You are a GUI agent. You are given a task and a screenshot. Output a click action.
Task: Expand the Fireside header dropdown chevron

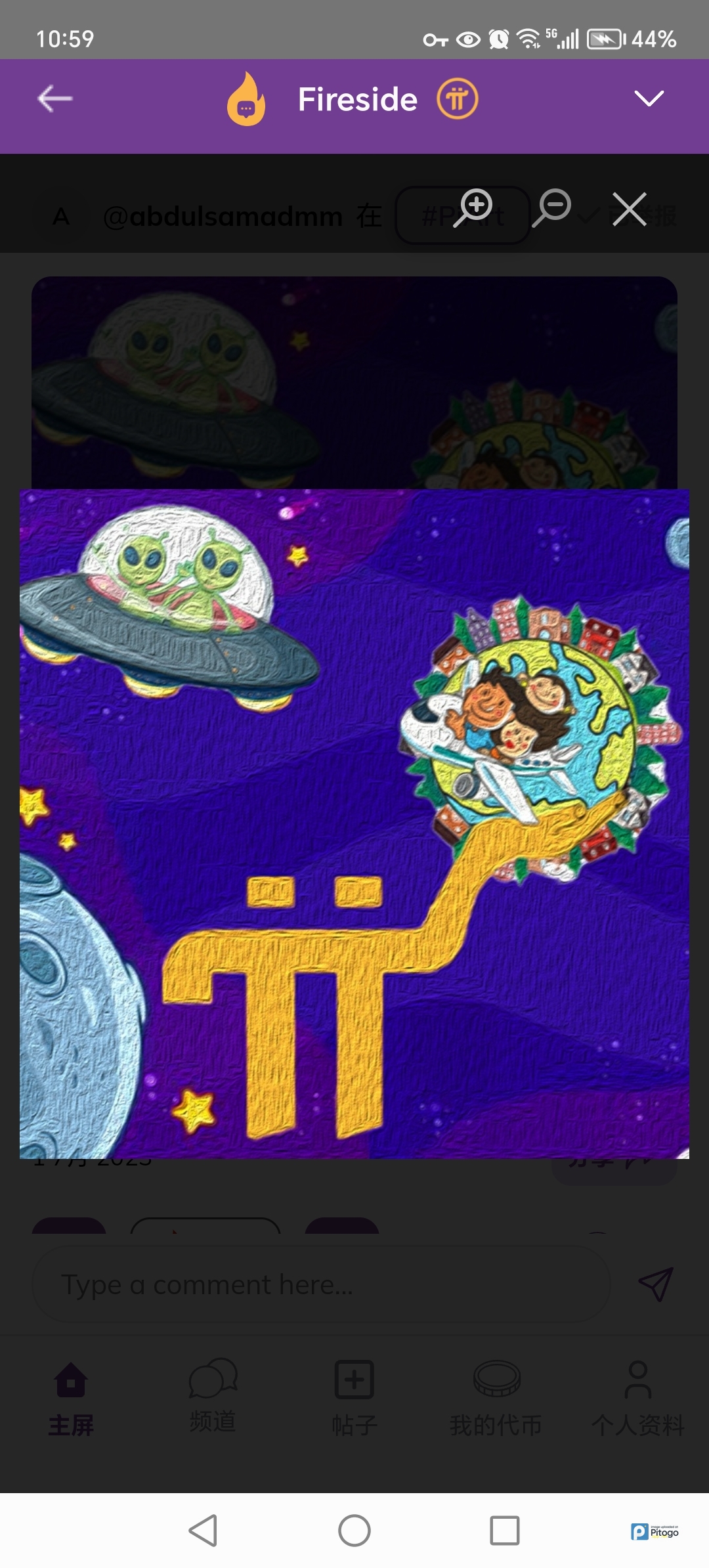[x=649, y=99]
